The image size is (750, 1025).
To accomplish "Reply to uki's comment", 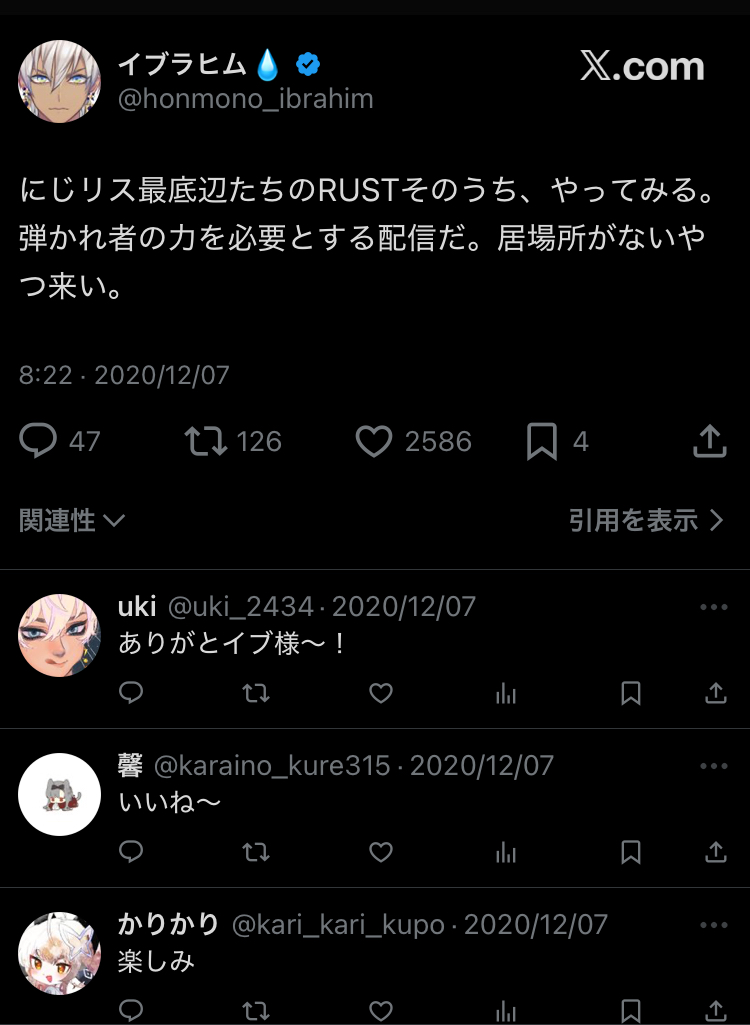I will (131, 693).
